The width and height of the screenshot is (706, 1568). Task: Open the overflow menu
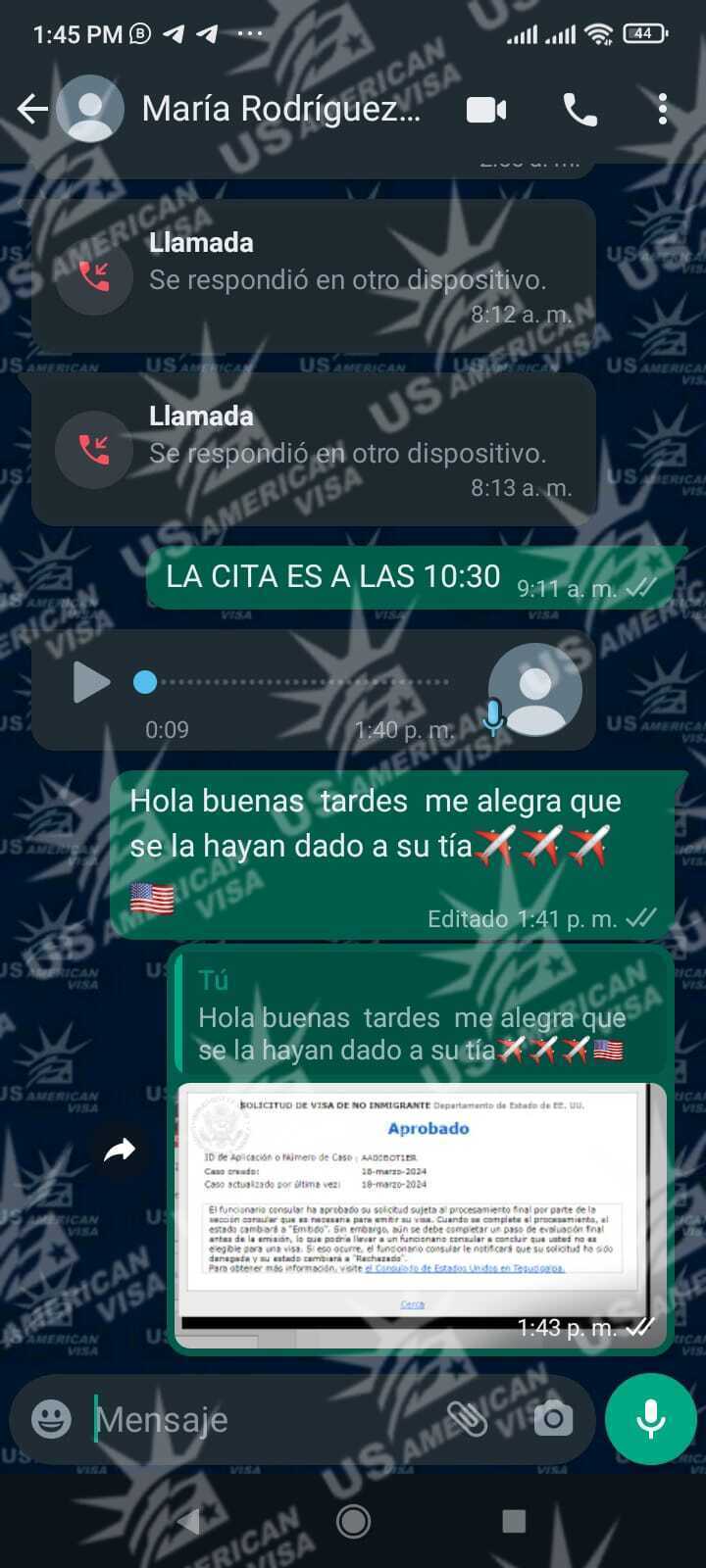663,110
